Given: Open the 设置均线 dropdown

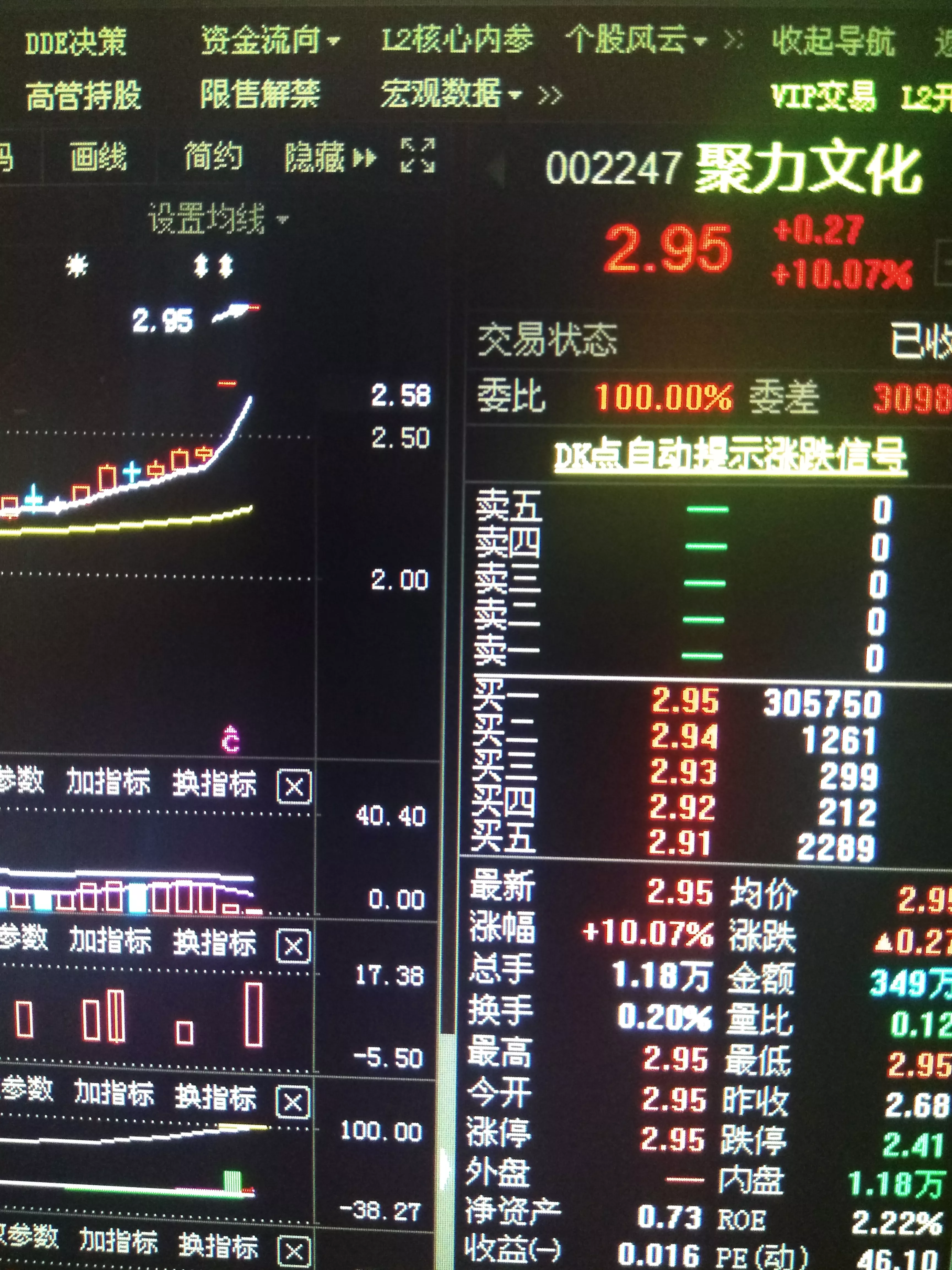Looking at the screenshot, I should click(218, 219).
